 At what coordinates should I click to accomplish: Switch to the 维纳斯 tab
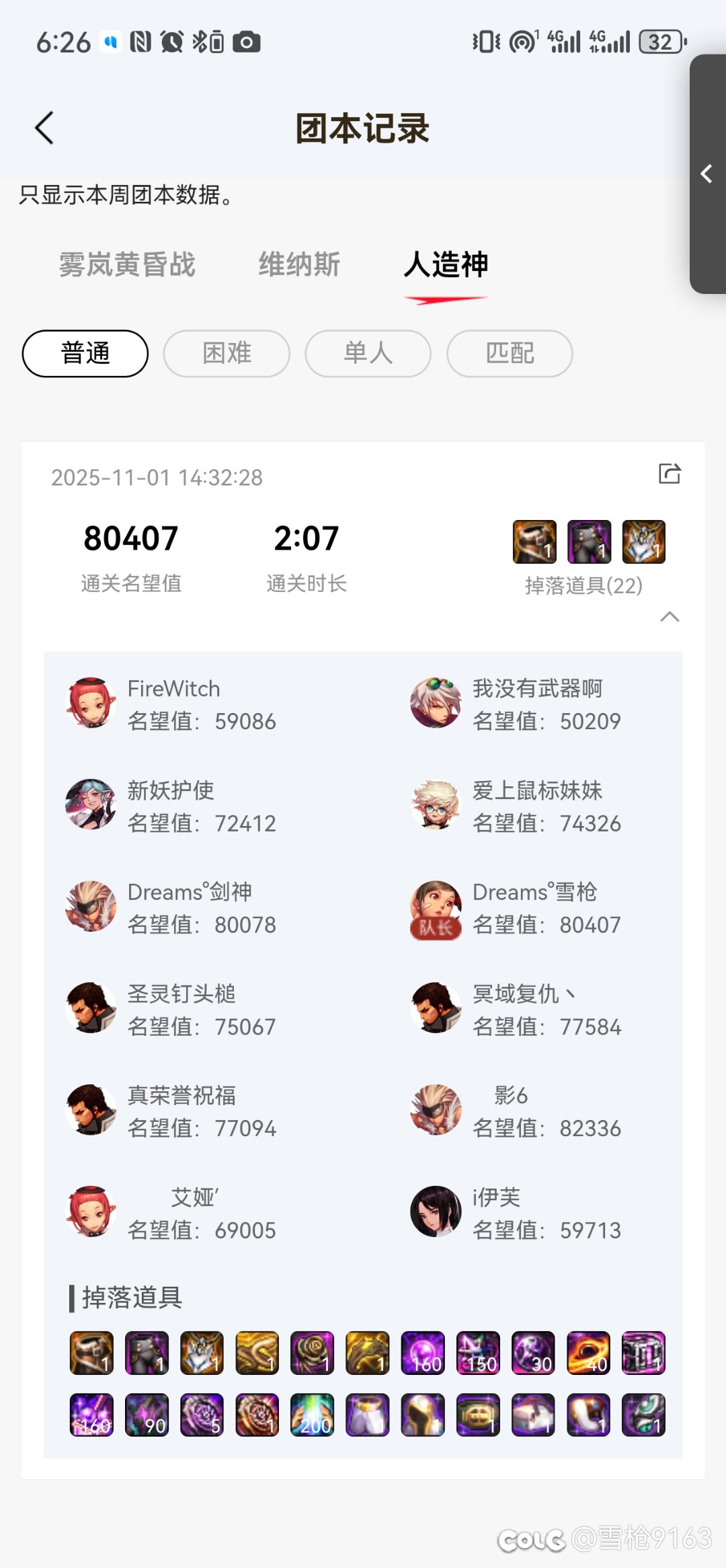point(299,264)
